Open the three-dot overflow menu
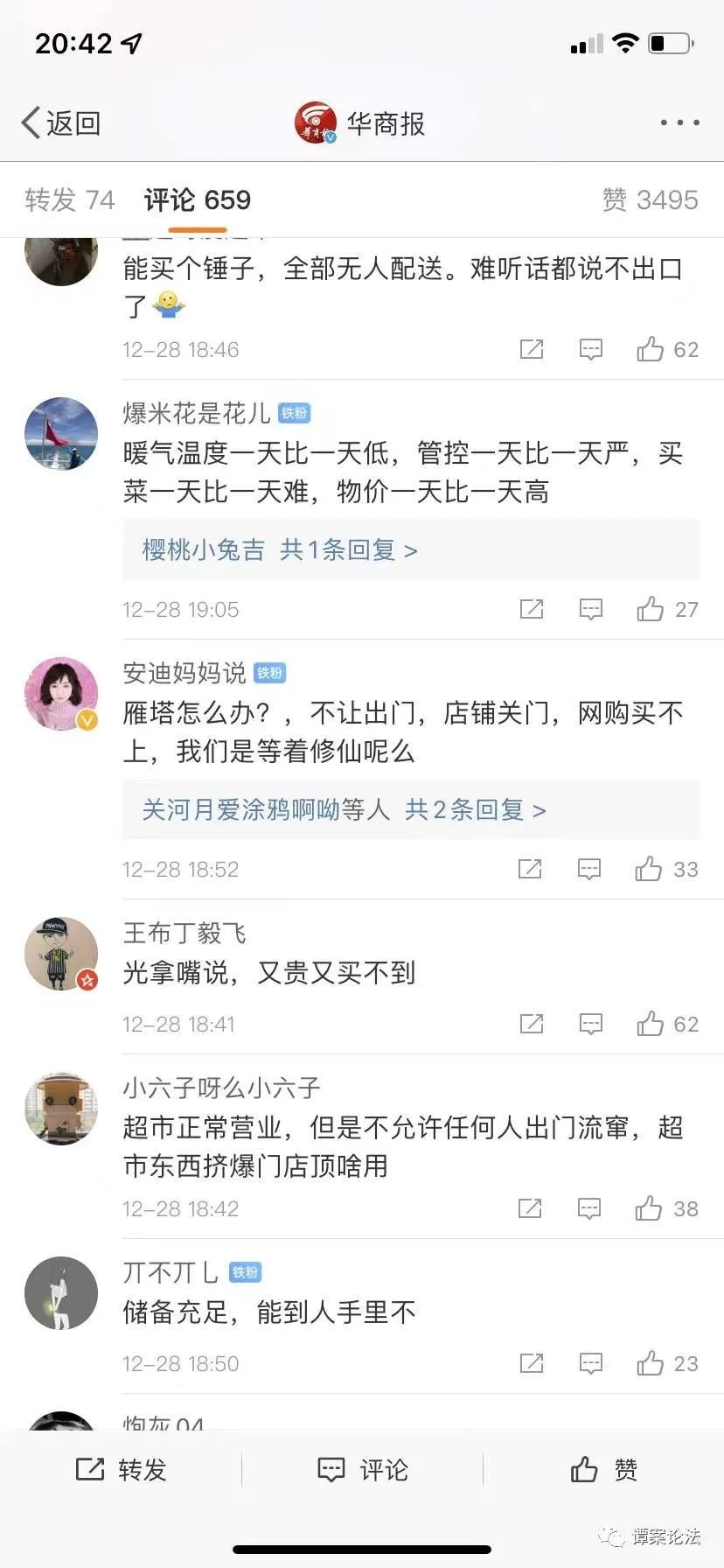The width and height of the screenshot is (724, 1568). click(x=679, y=123)
